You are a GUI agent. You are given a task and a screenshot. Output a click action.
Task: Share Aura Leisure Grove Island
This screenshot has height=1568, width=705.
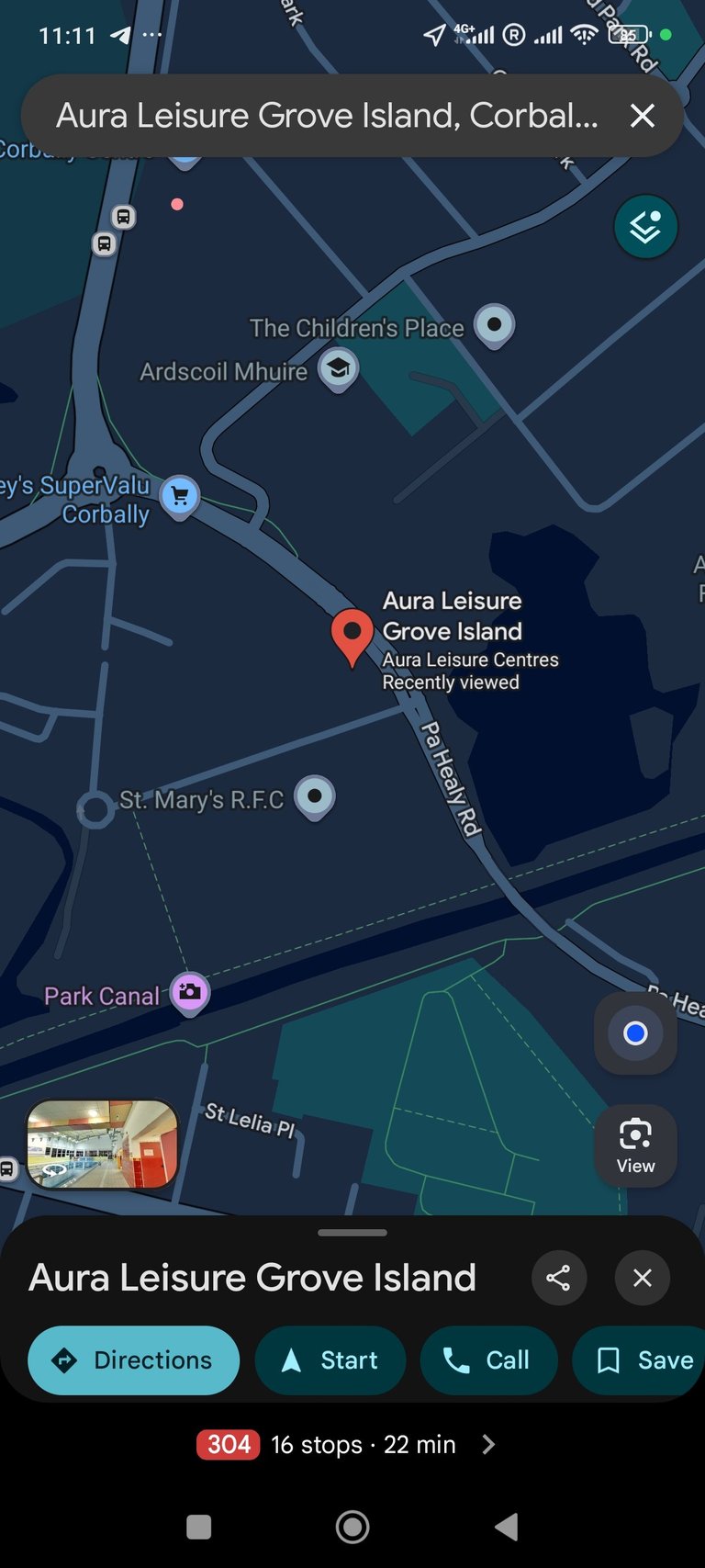coord(558,1278)
